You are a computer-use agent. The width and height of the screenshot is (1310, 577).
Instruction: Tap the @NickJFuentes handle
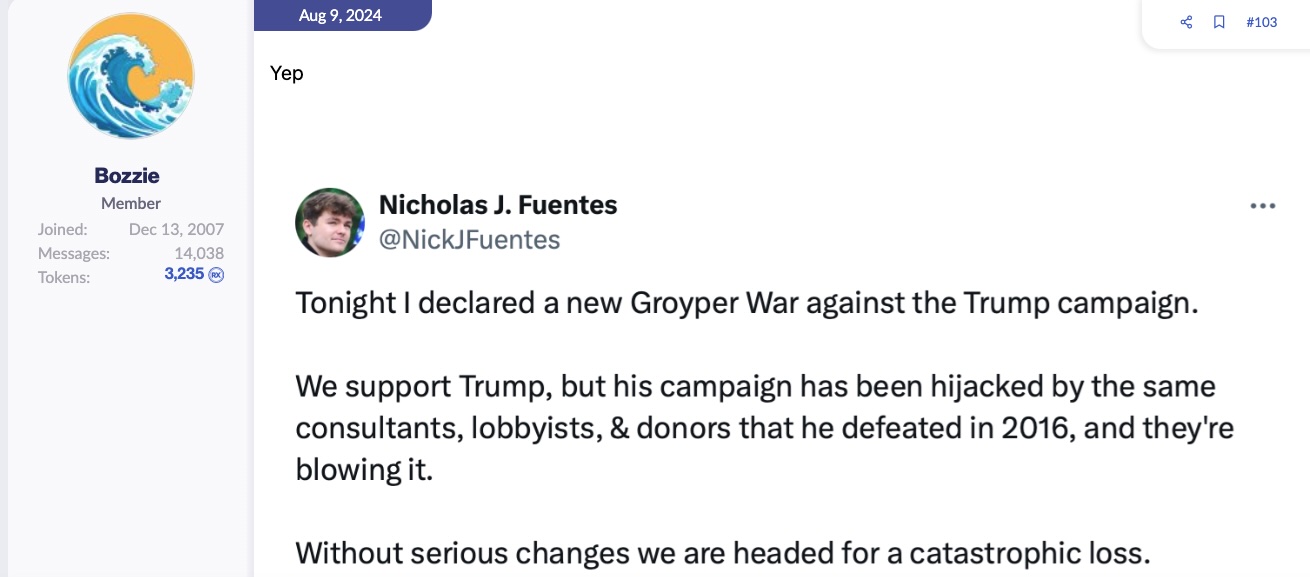point(469,240)
